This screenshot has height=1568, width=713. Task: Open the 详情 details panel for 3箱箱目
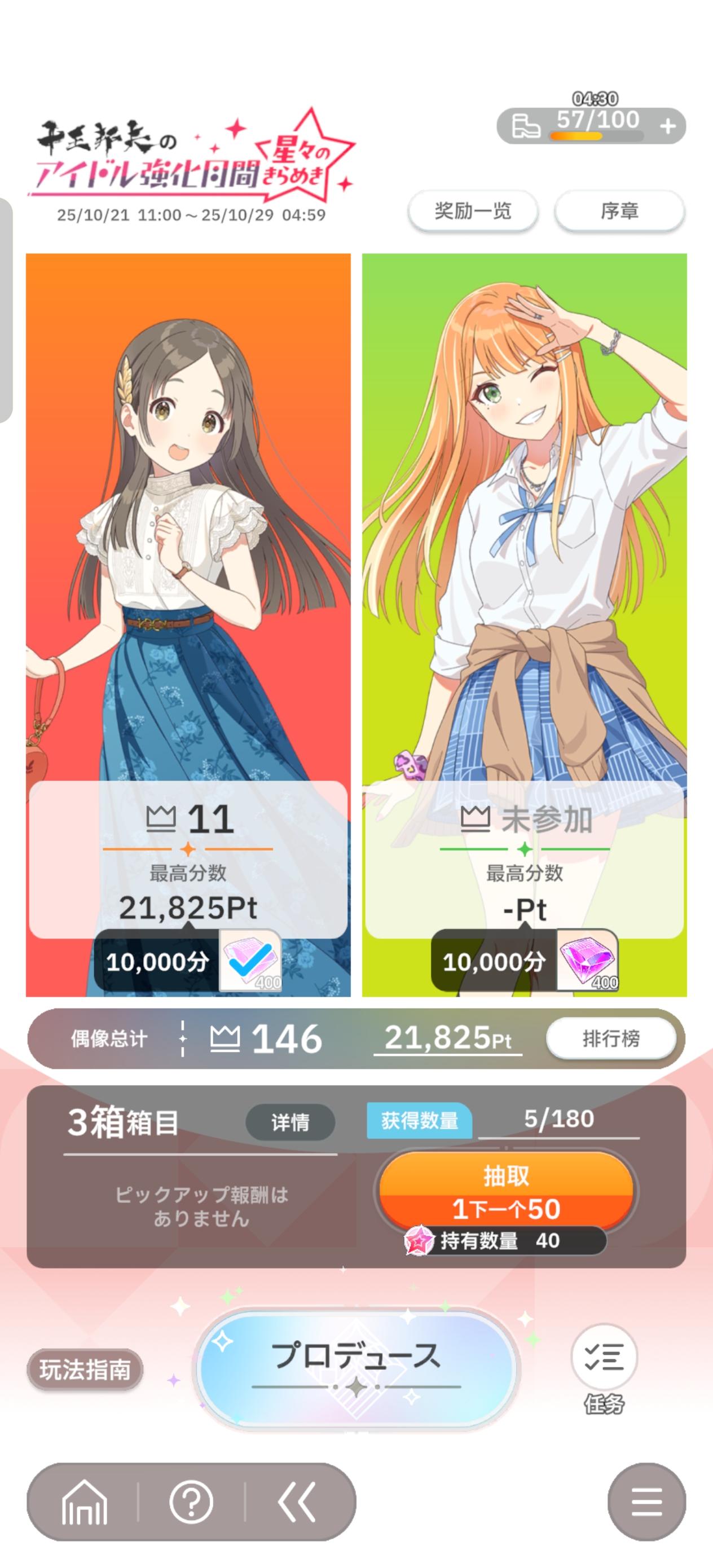coord(291,1122)
